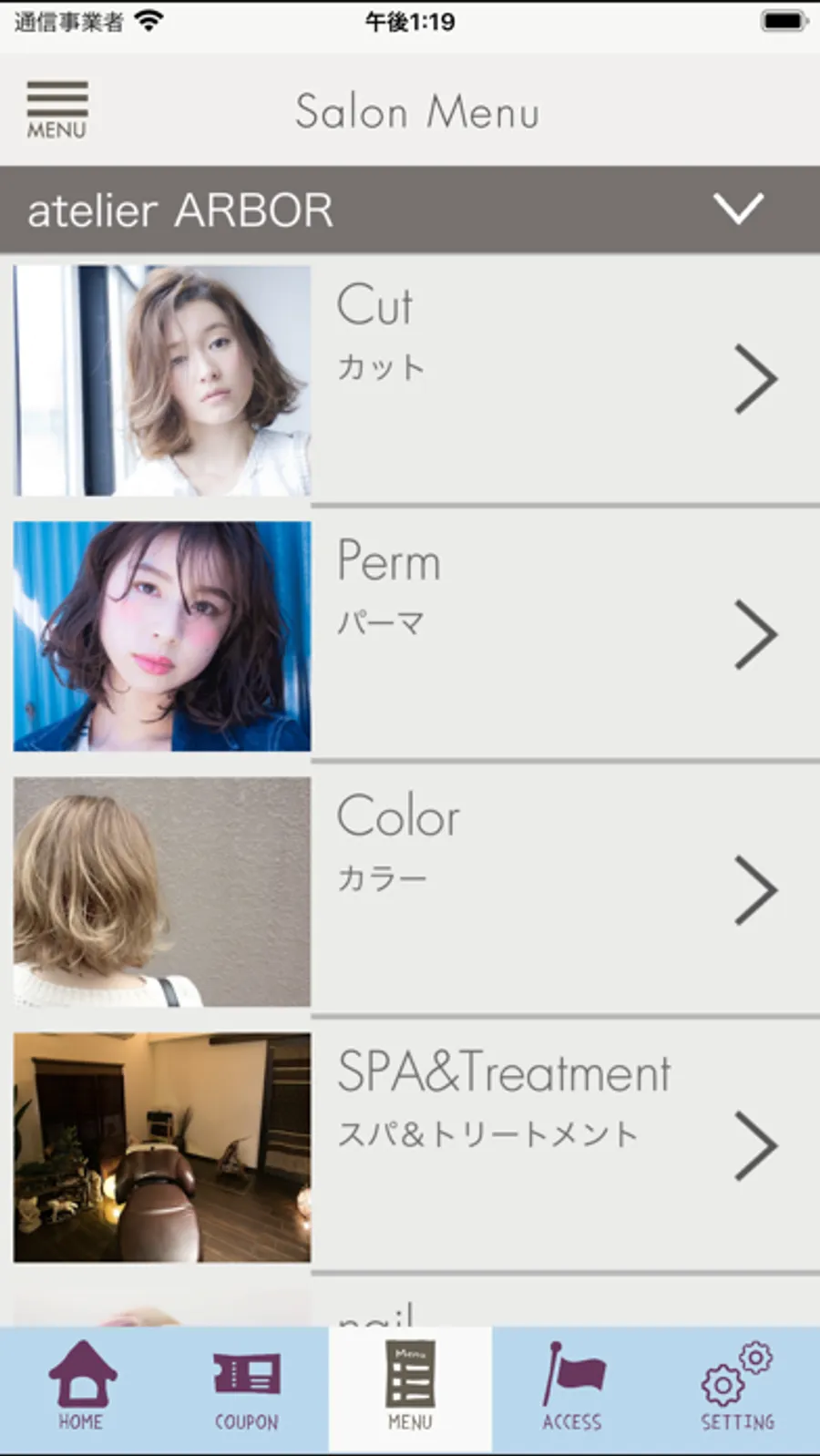Open the Cut menu row

(x=547, y=379)
